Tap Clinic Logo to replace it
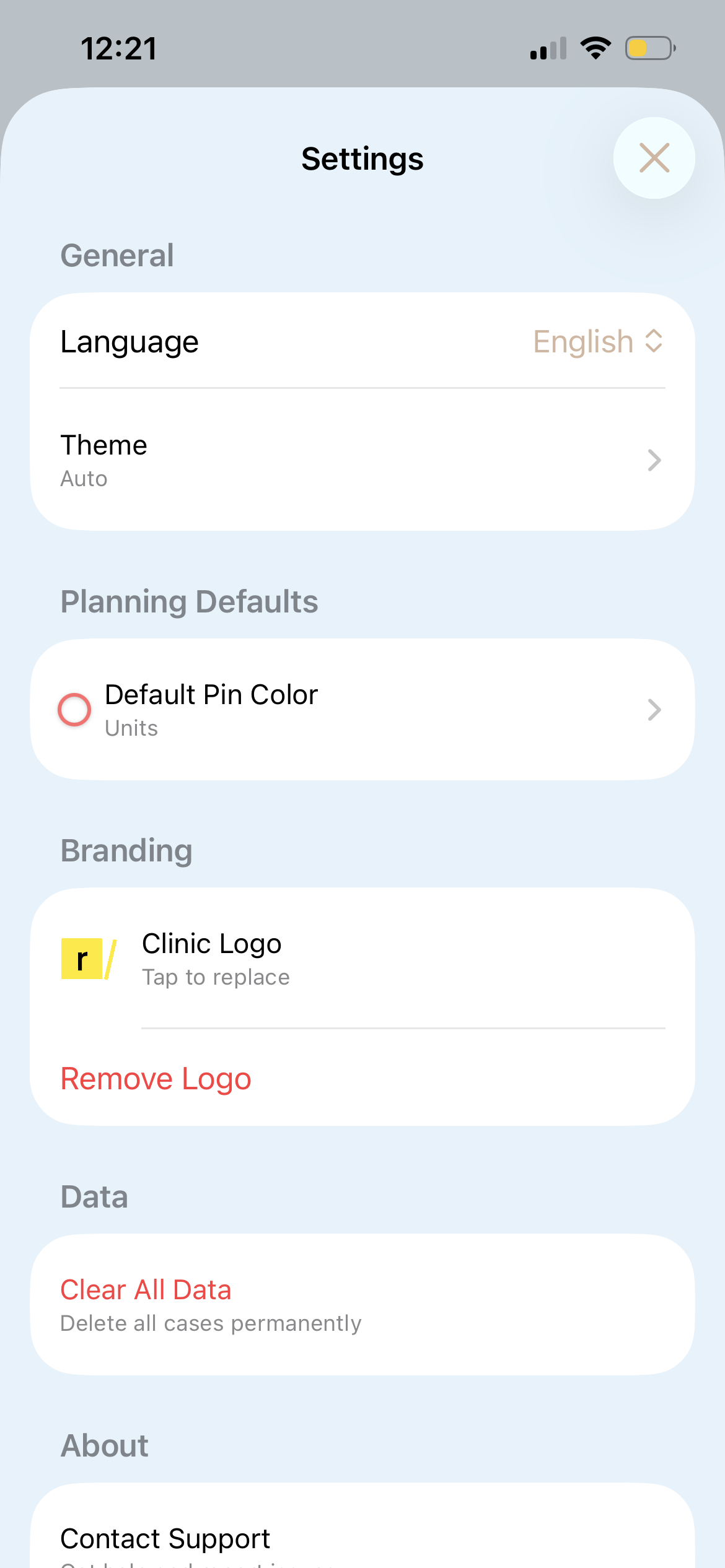This screenshot has height=1568, width=725. tap(362, 959)
